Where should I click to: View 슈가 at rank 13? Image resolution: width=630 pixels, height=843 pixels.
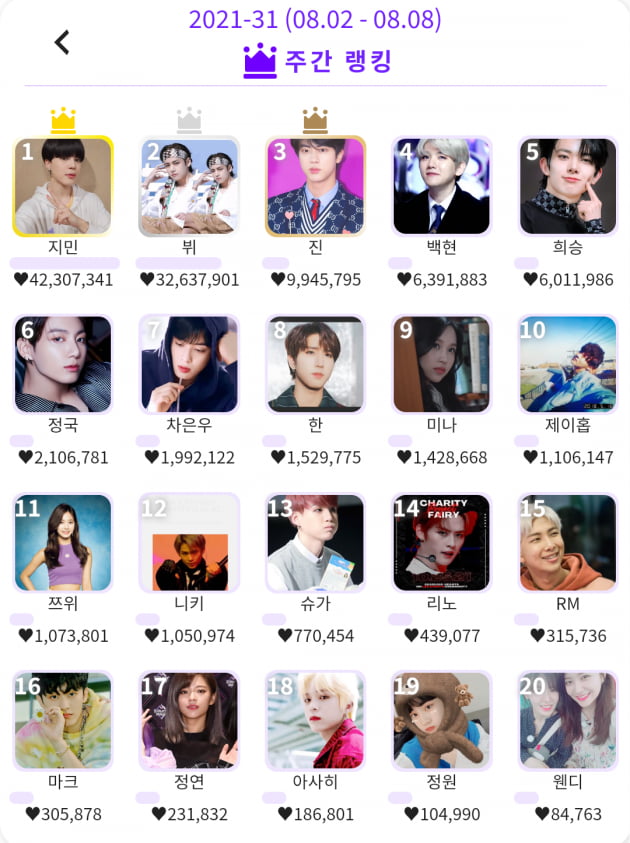click(x=315, y=542)
